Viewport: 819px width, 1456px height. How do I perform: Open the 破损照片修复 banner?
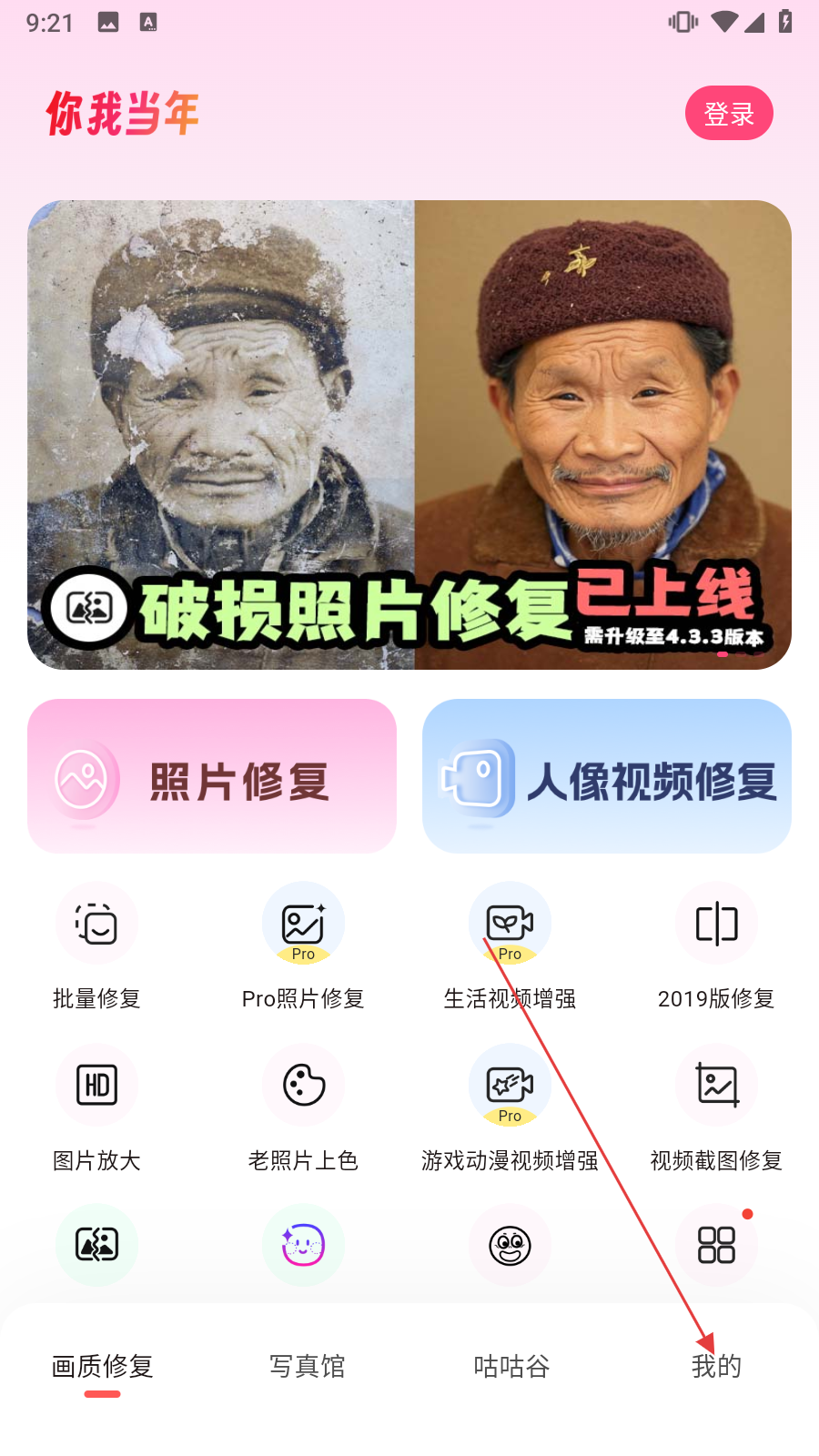[x=409, y=435]
